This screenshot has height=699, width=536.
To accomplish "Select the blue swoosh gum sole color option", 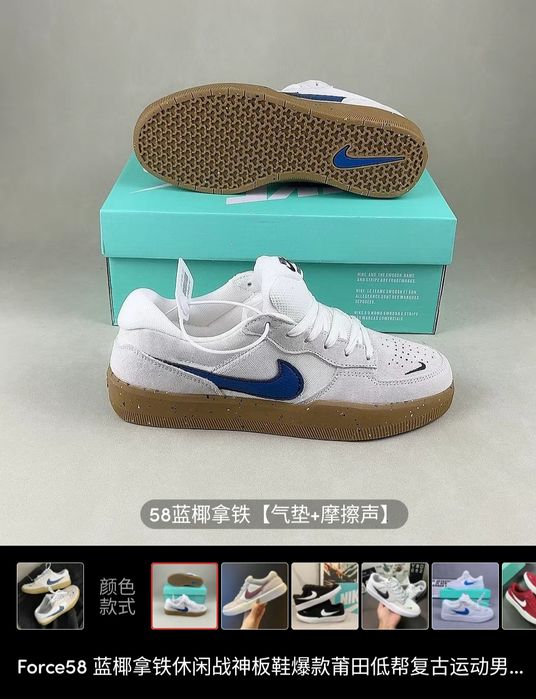I will (185, 596).
